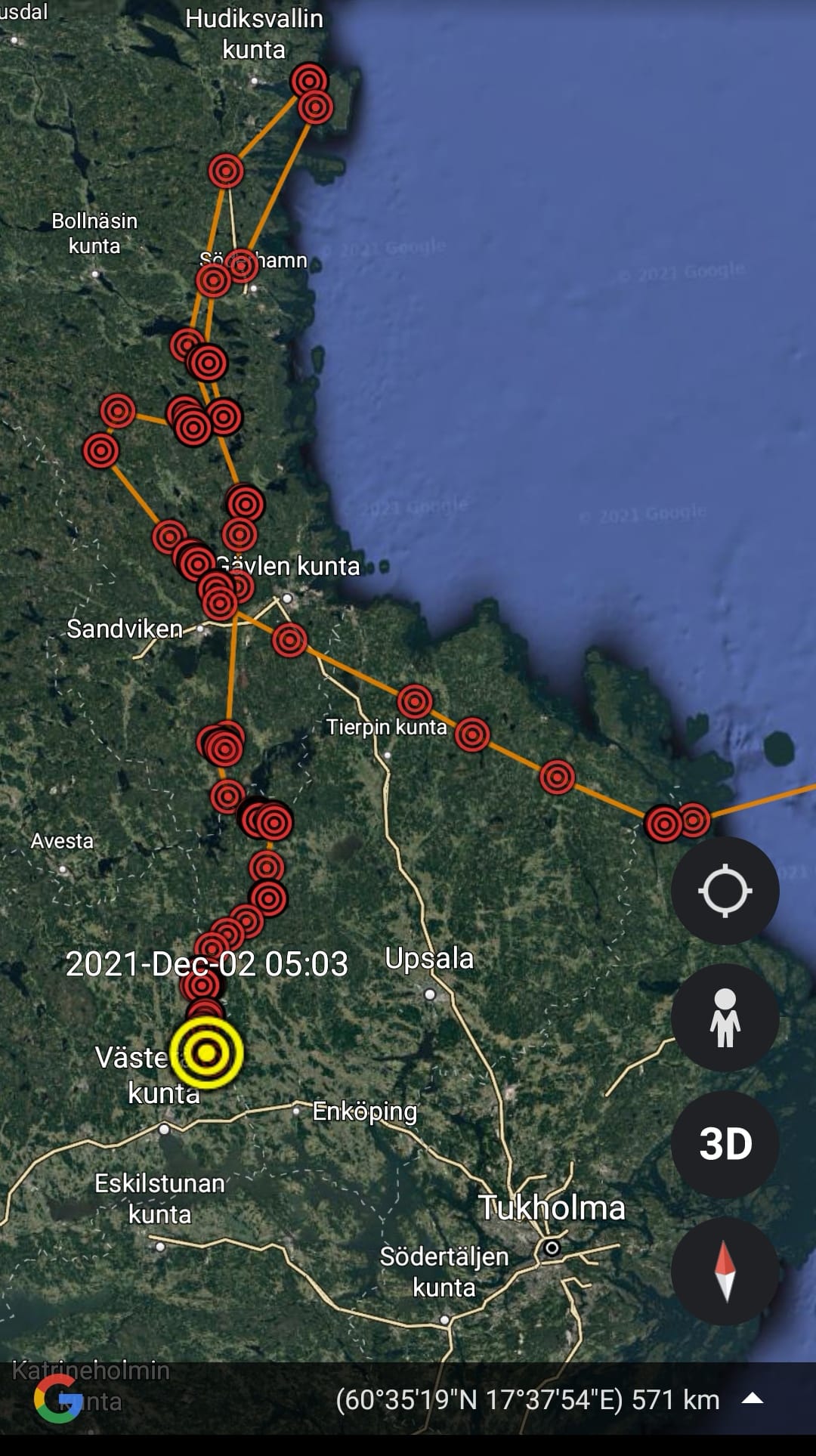This screenshot has height=1456, width=816.
Task: Expand the coordinates bar arrow
Action: click(752, 1399)
